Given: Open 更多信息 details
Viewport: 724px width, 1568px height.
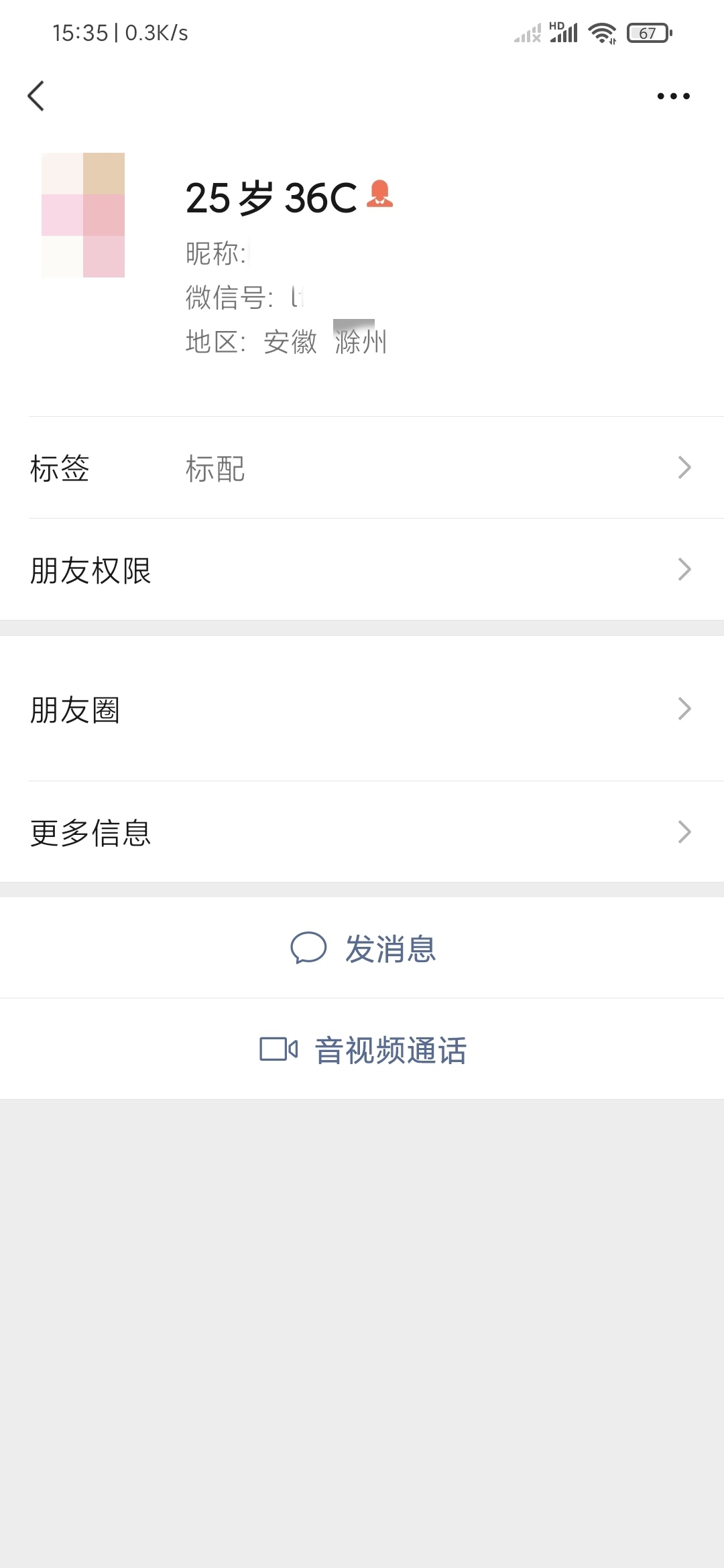Looking at the screenshot, I should [362, 832].
